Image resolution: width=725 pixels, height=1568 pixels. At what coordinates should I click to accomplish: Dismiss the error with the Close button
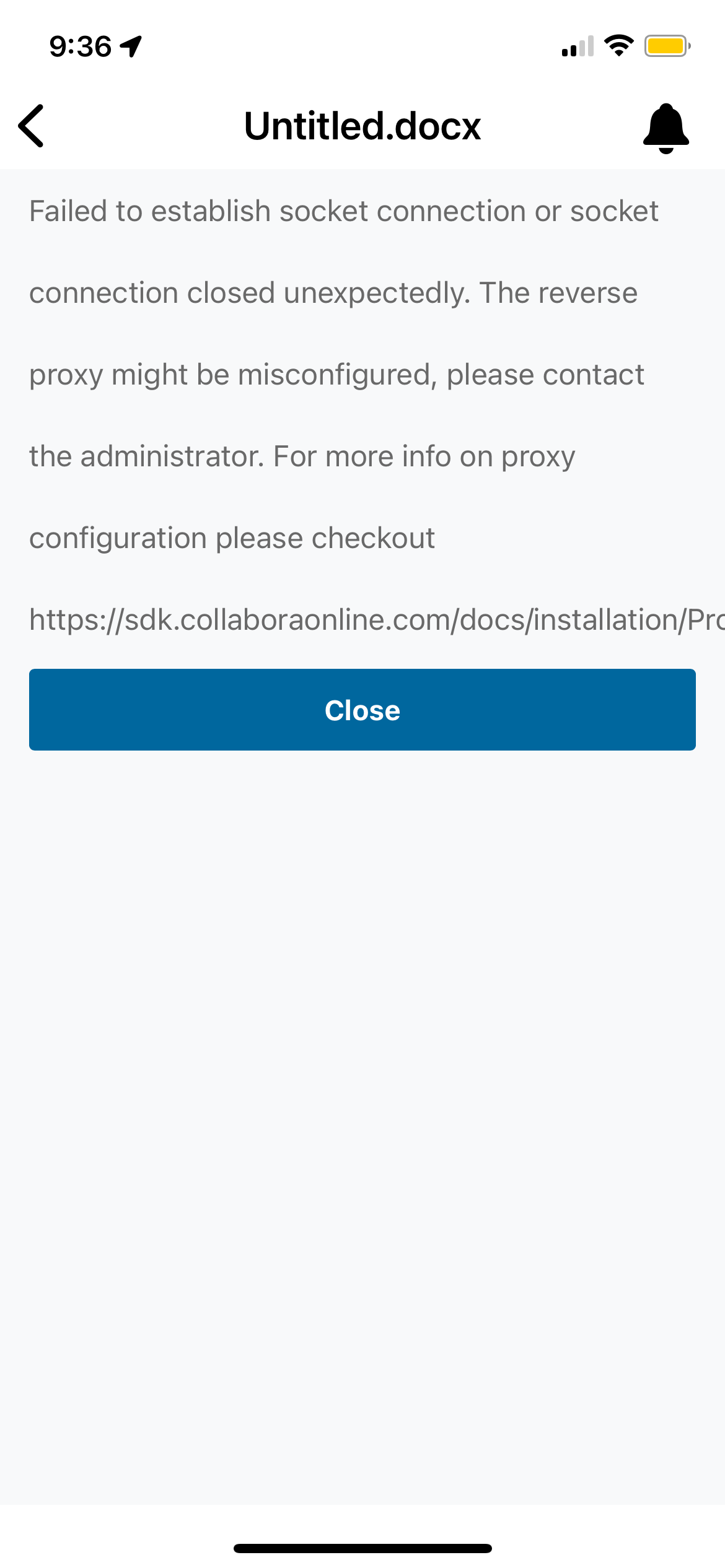[x=362, y=710]
